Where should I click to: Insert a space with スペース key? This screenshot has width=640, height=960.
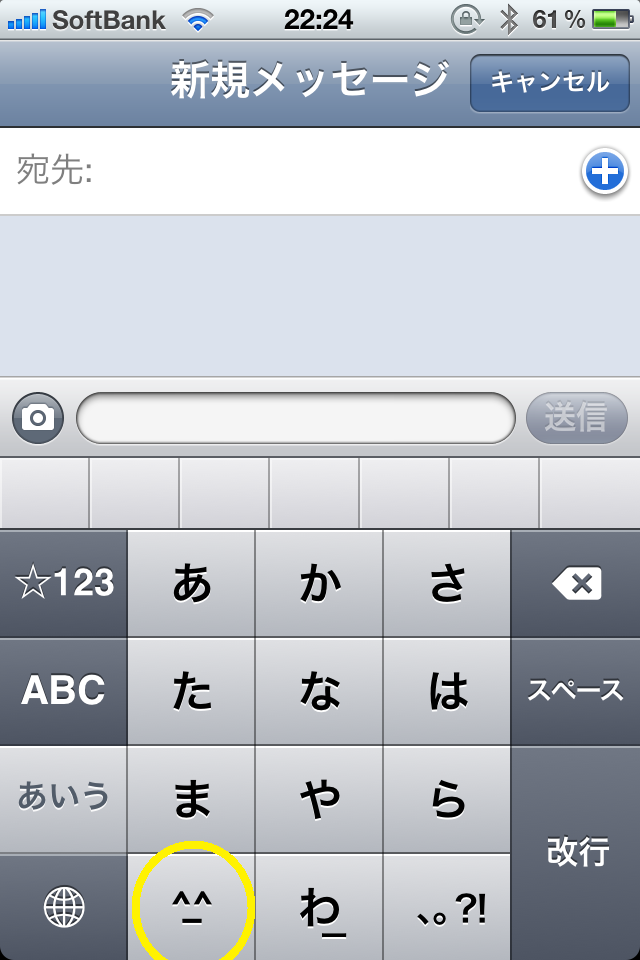pyautogui.click(x=576, y=691)
